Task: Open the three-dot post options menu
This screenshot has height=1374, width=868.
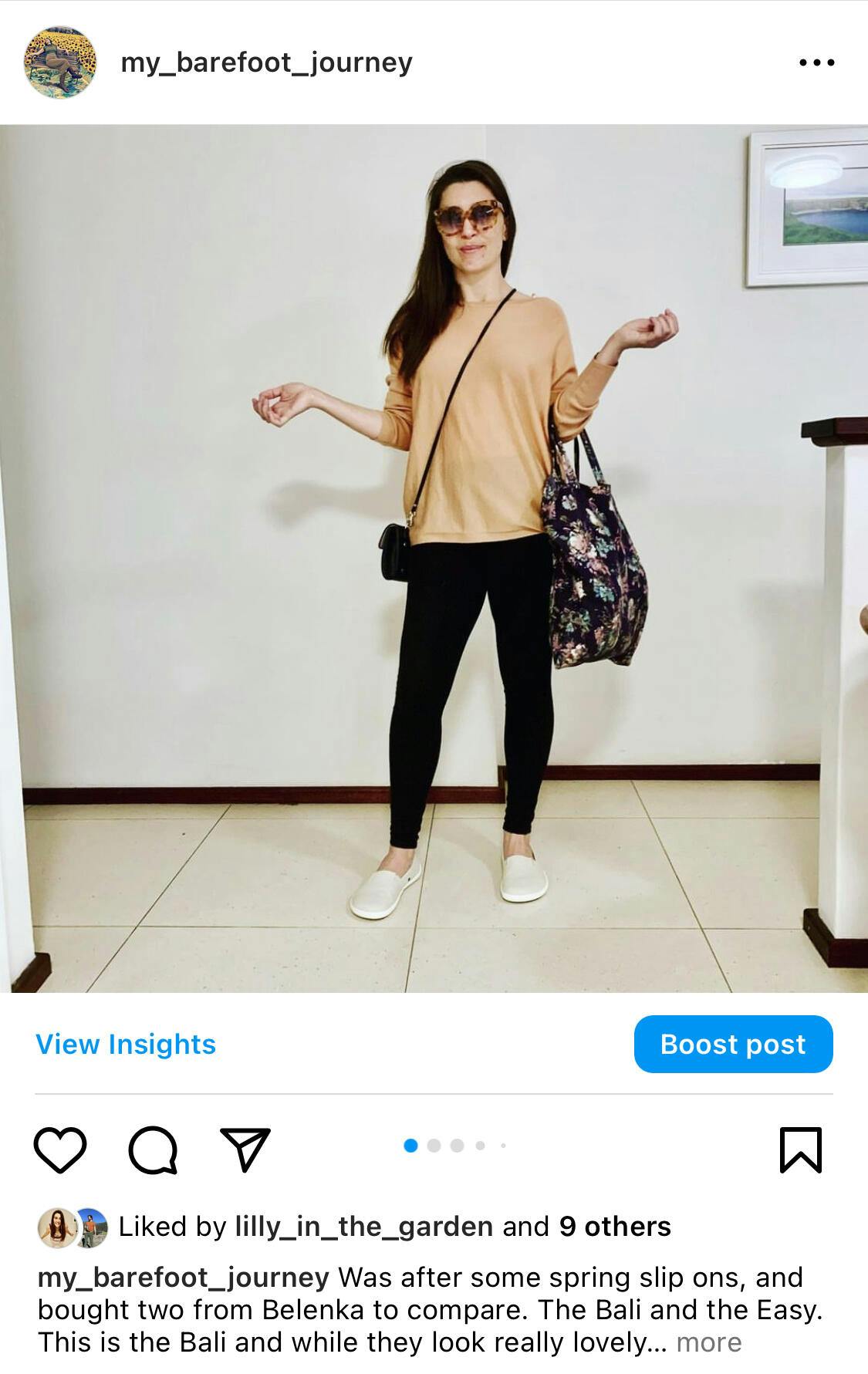Action: (816, 62)
